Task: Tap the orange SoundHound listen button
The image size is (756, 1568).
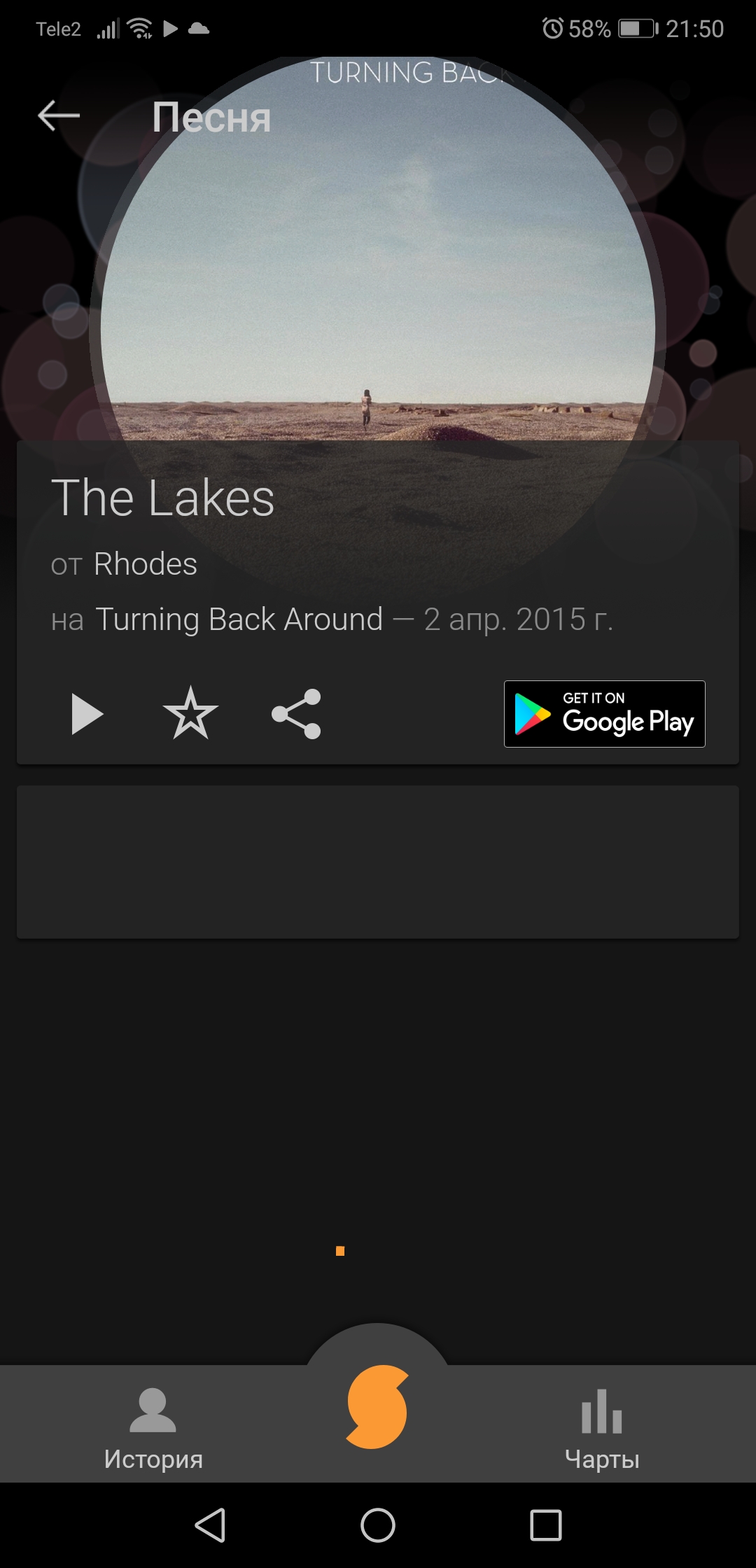Action: coord(377,1406)
